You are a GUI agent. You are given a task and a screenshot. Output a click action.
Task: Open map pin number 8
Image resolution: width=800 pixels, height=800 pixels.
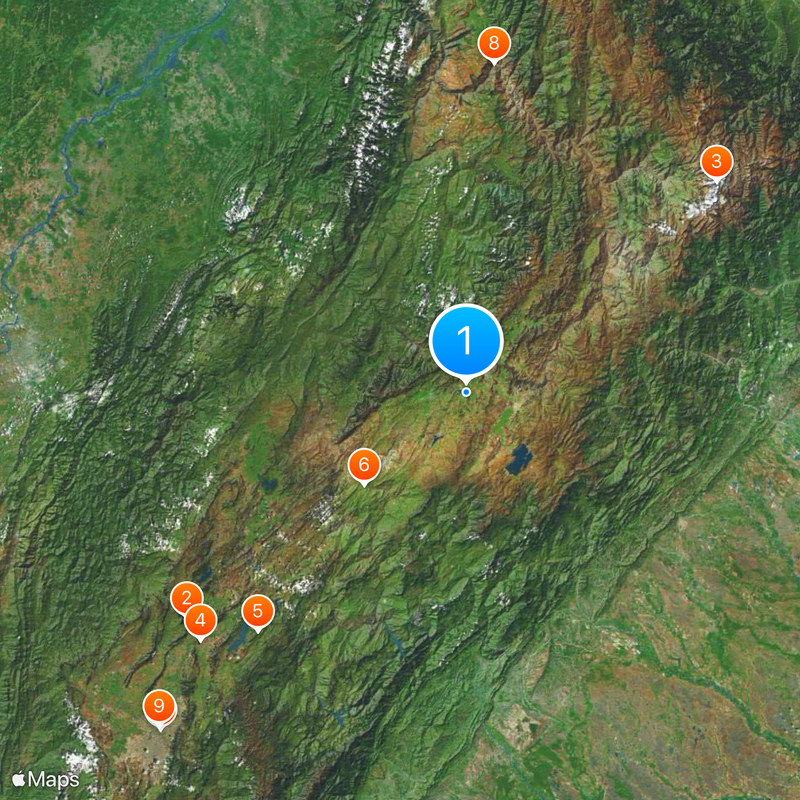[x=493, y=44]
